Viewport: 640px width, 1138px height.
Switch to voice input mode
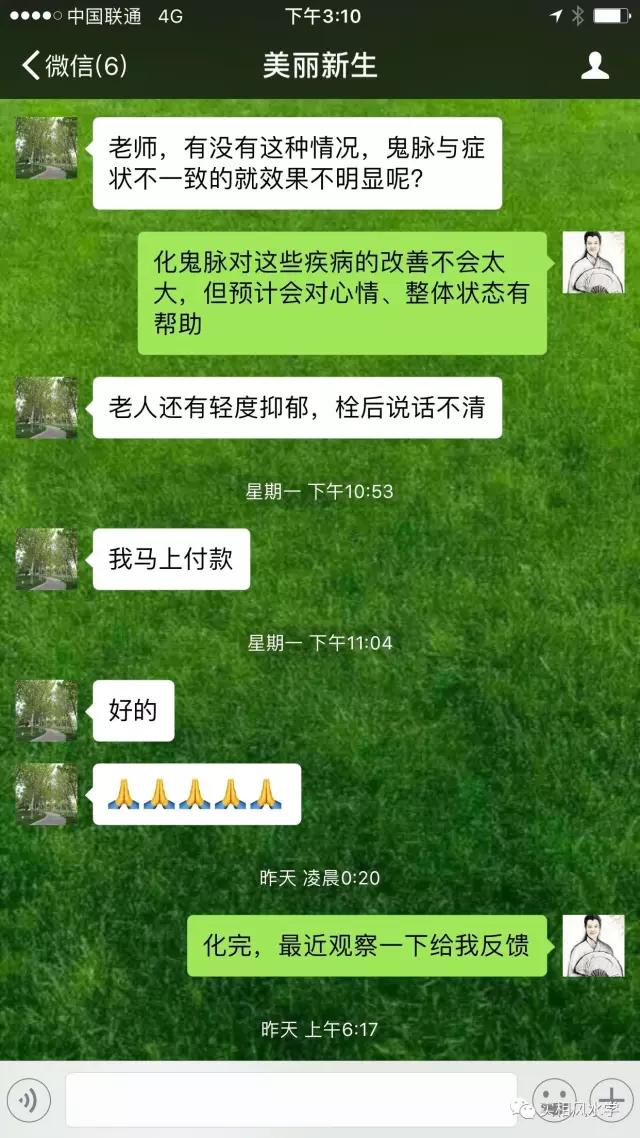31,1099
